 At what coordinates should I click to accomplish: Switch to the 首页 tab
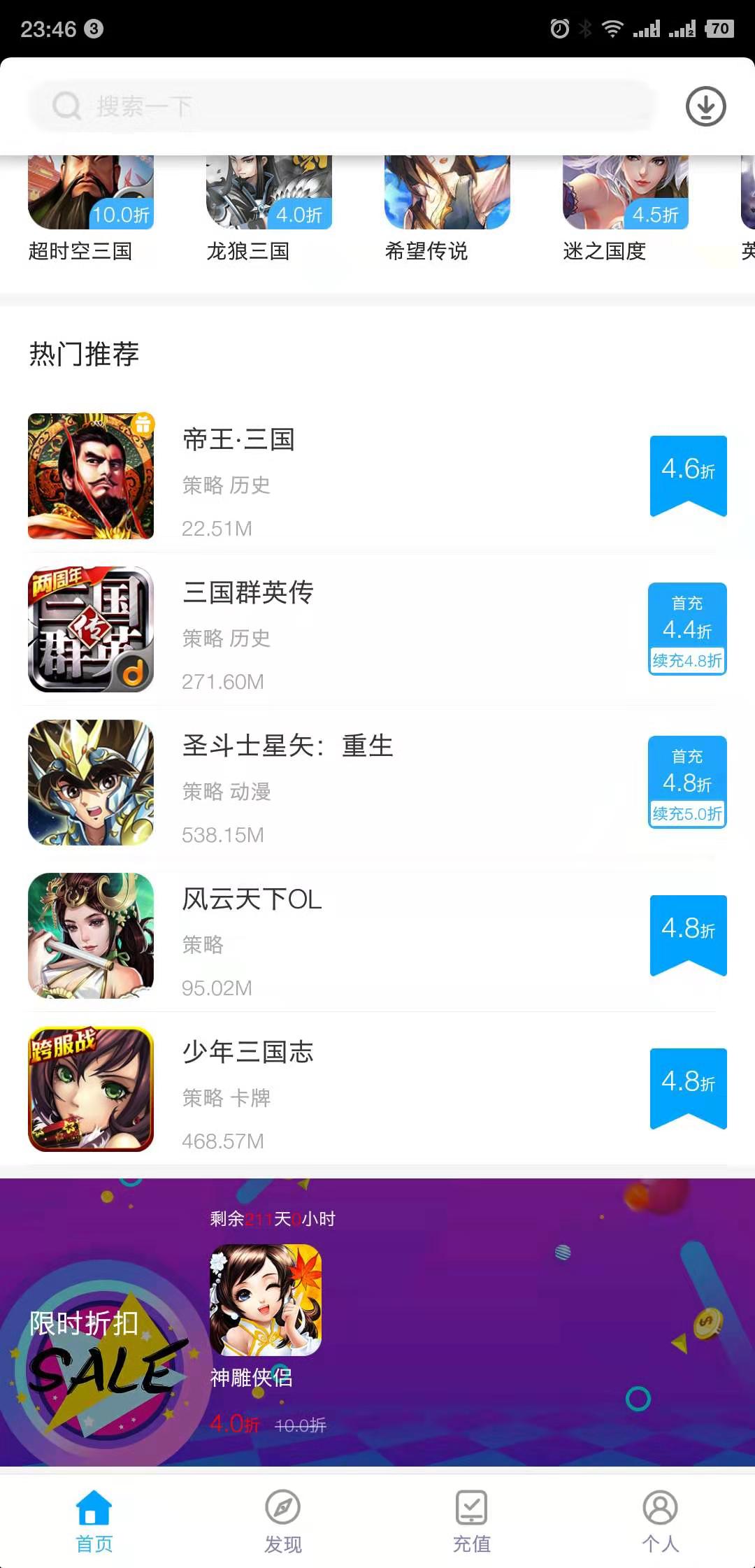(94, 1521)
